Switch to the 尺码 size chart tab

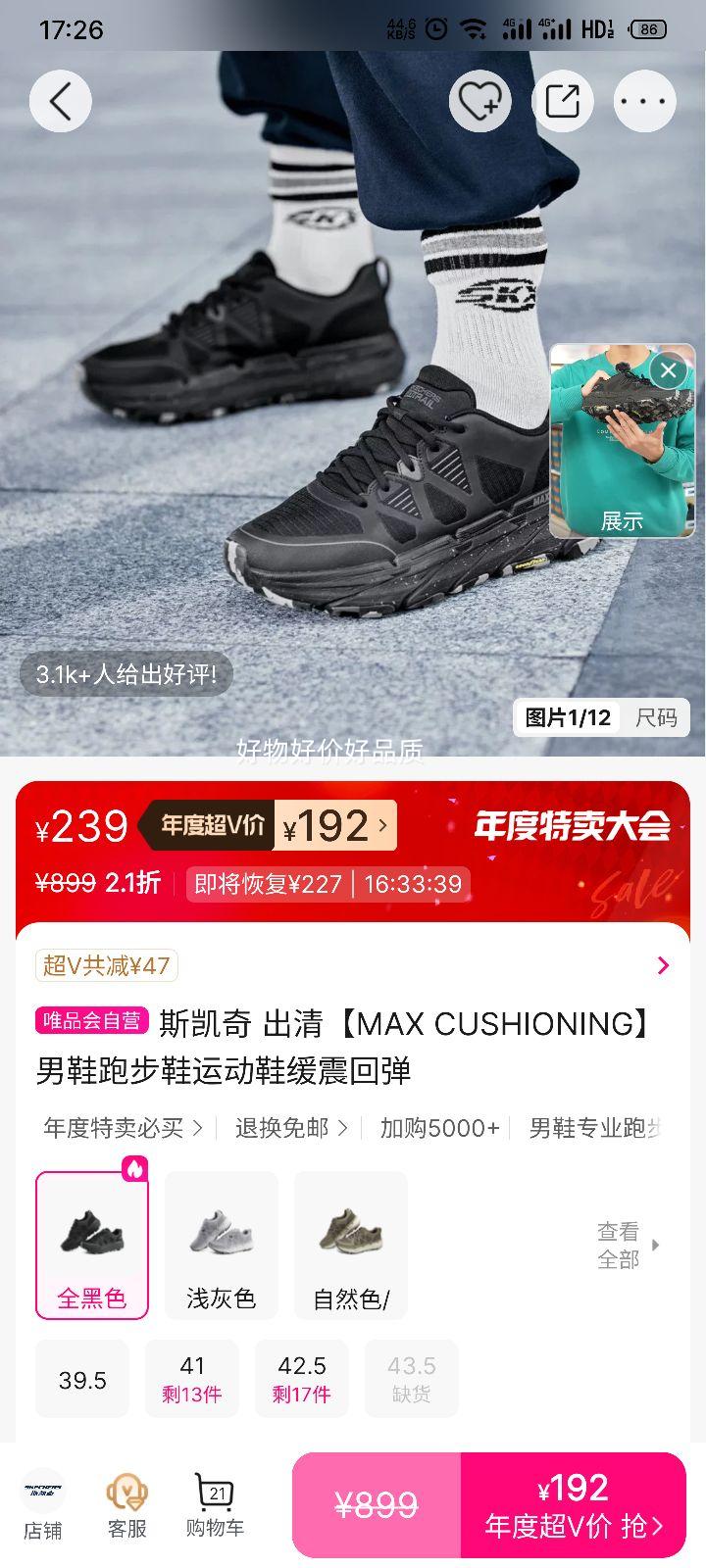point(661,717)
